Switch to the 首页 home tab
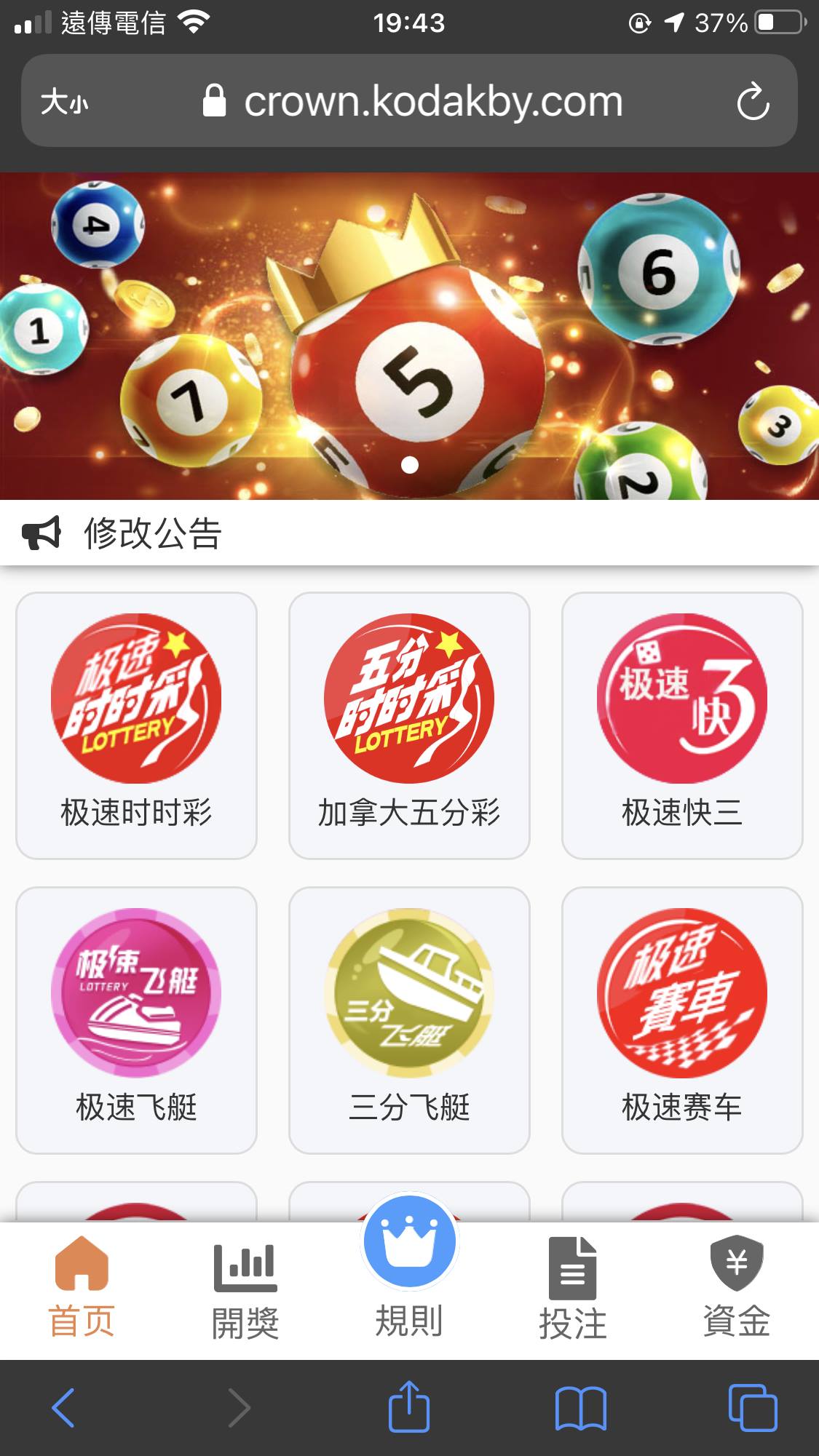 point(82,1289)
